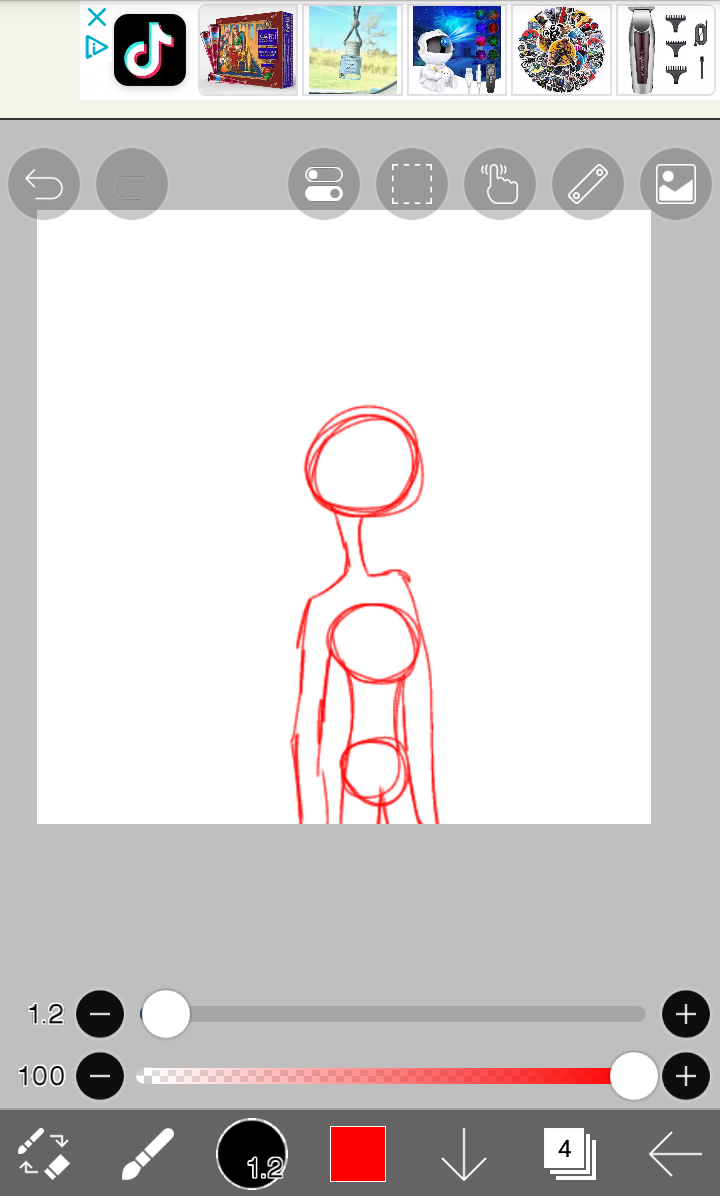Screen dimensions: 720x1196
Task: Open the brush size 1.2 settings
Action: coord(252,1153)
